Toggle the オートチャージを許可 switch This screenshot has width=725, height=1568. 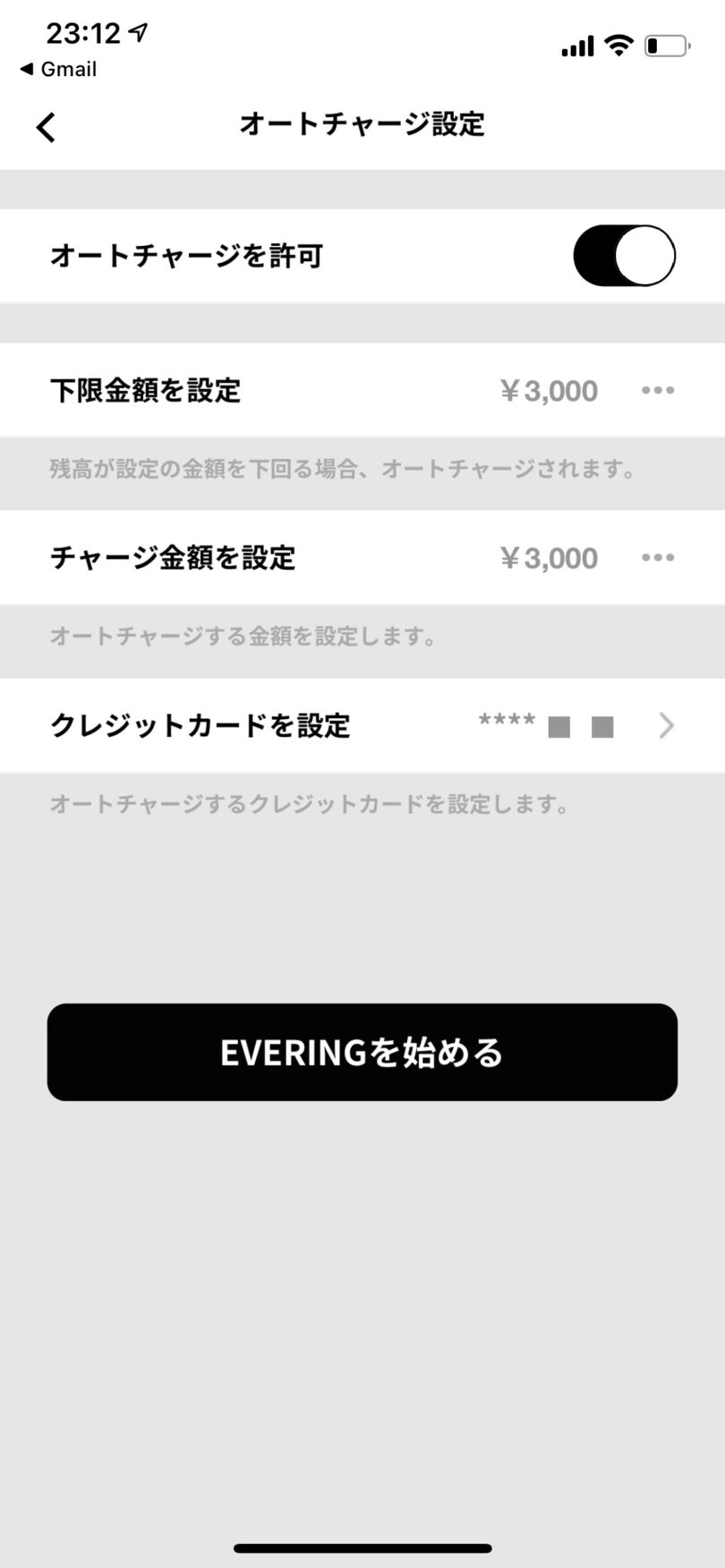click(x=624, y=256)
